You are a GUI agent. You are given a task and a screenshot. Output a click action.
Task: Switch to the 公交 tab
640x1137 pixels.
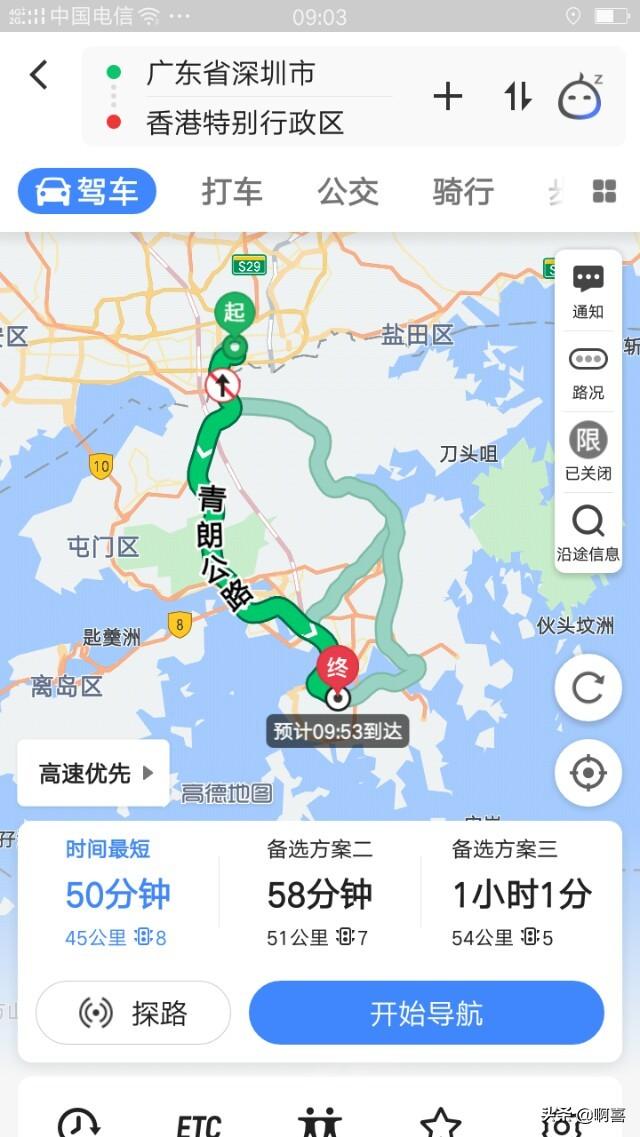click(347, 192)
